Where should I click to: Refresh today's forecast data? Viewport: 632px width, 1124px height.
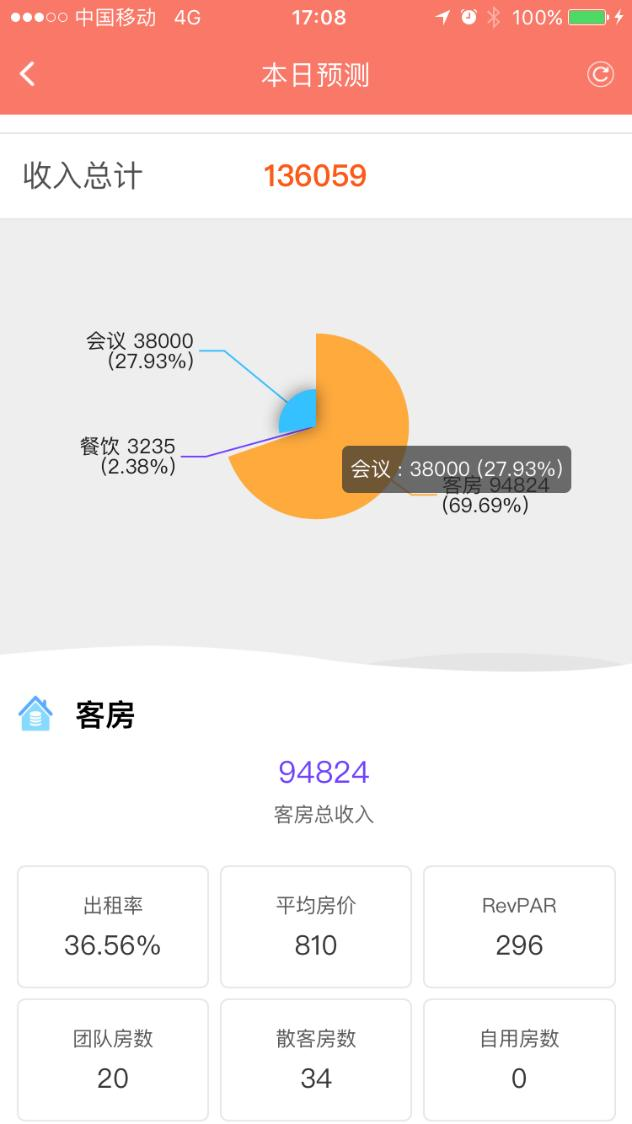point(600,74)
